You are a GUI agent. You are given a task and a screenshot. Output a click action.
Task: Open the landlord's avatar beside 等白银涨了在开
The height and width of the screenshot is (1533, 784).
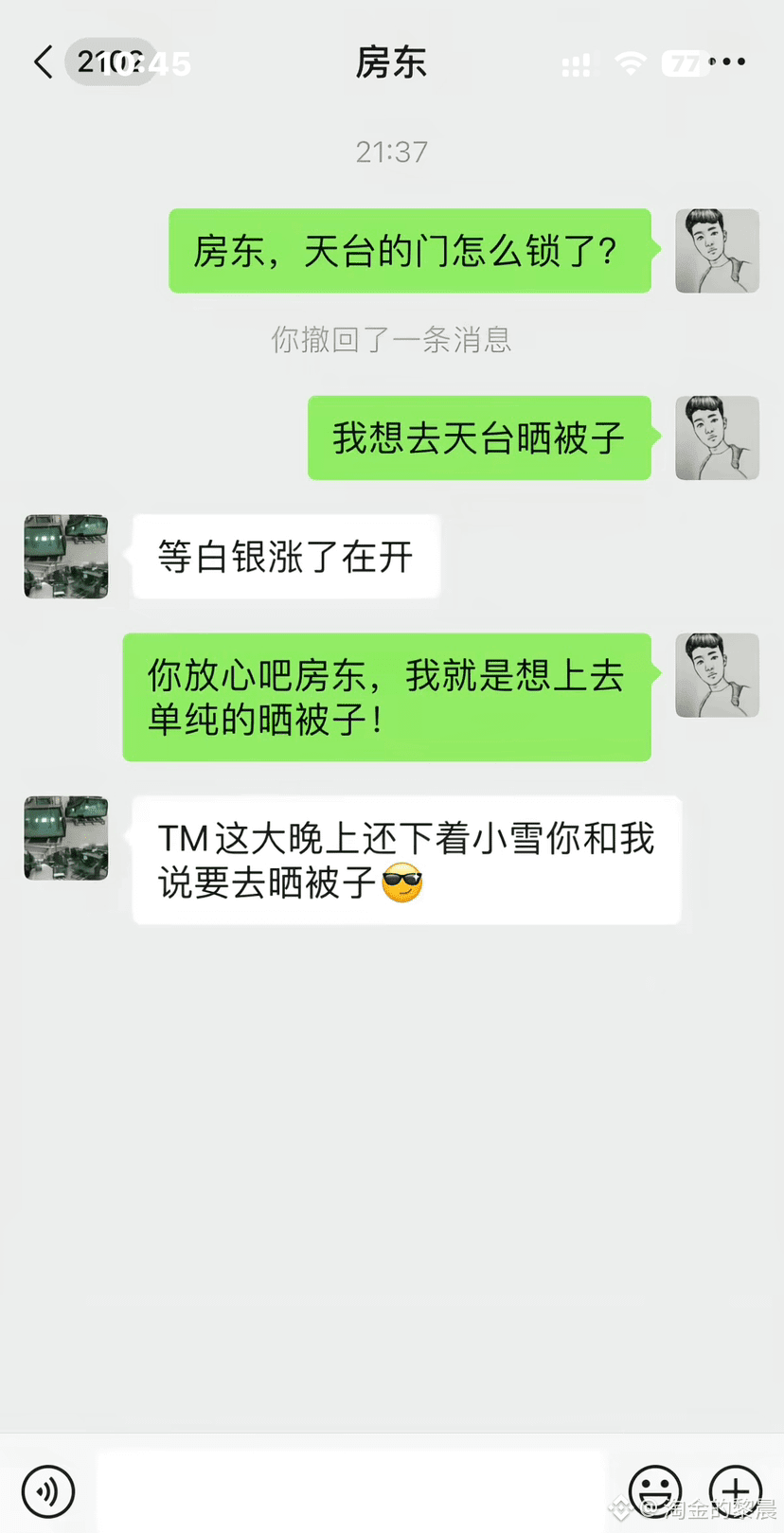[x=66, y=557]
